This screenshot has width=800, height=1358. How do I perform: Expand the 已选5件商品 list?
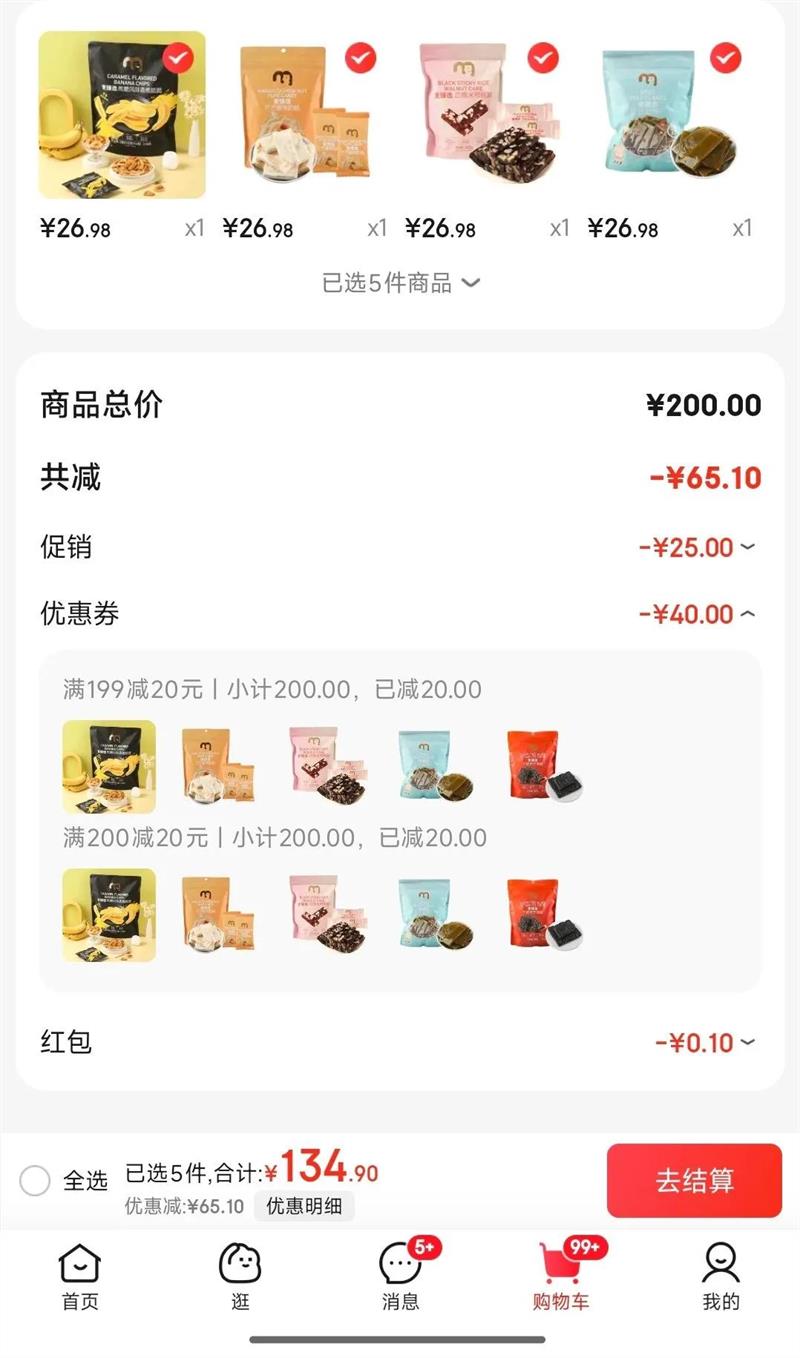click(400, 283)
